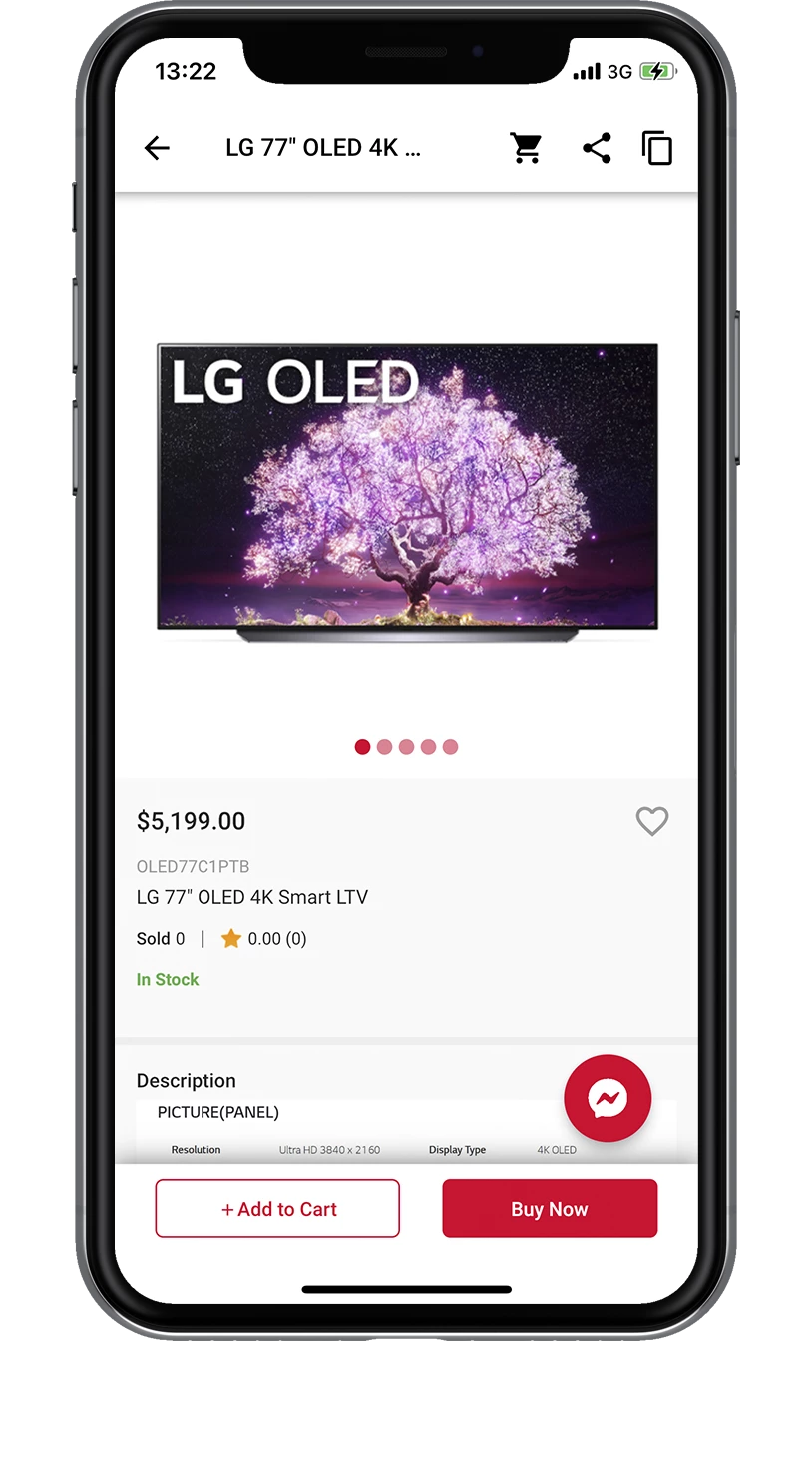This screenshot has height=1476, width=812.
Task: Select the second dot in the image indicator
Action: coord(385,747)
